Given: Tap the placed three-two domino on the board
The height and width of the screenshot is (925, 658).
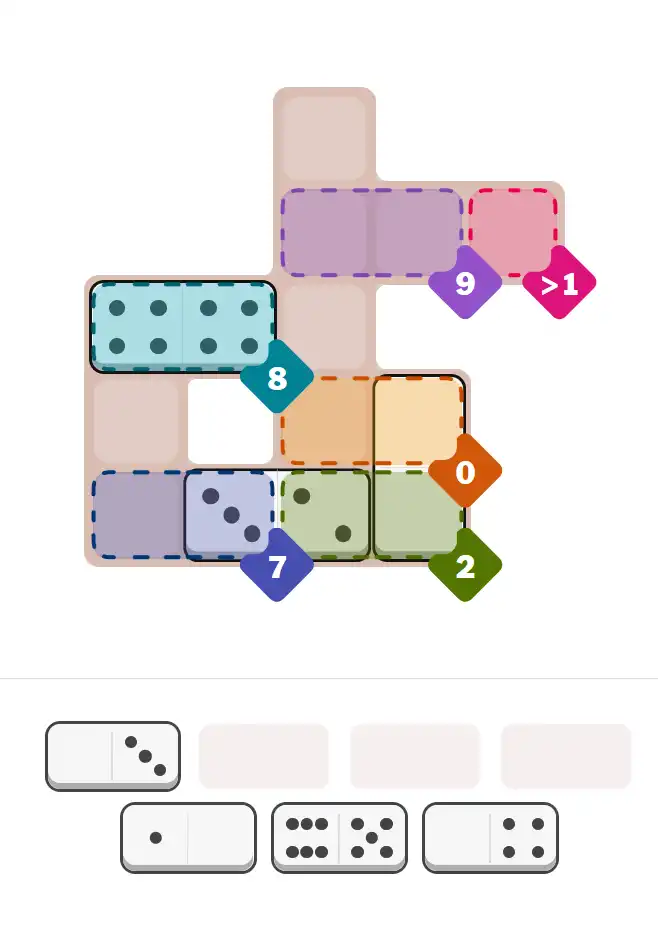Looking at the screenshot, I should 277,515.
